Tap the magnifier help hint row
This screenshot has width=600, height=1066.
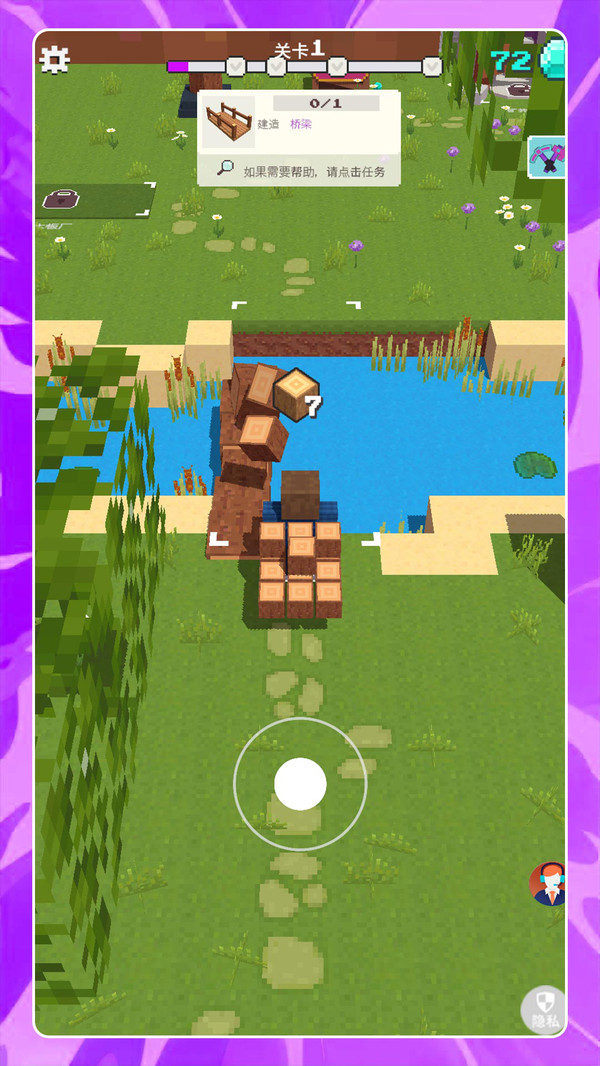pos(298,171)
